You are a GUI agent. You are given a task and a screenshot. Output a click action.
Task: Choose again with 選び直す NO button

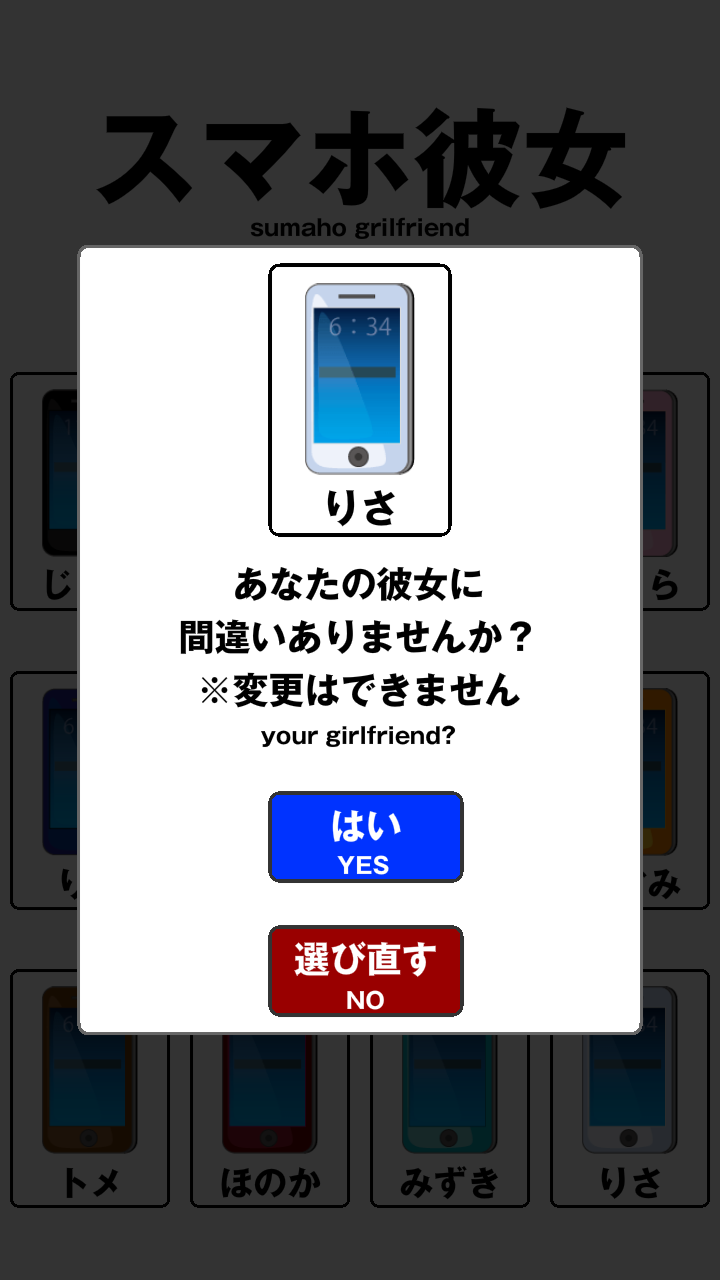(365, 971)
